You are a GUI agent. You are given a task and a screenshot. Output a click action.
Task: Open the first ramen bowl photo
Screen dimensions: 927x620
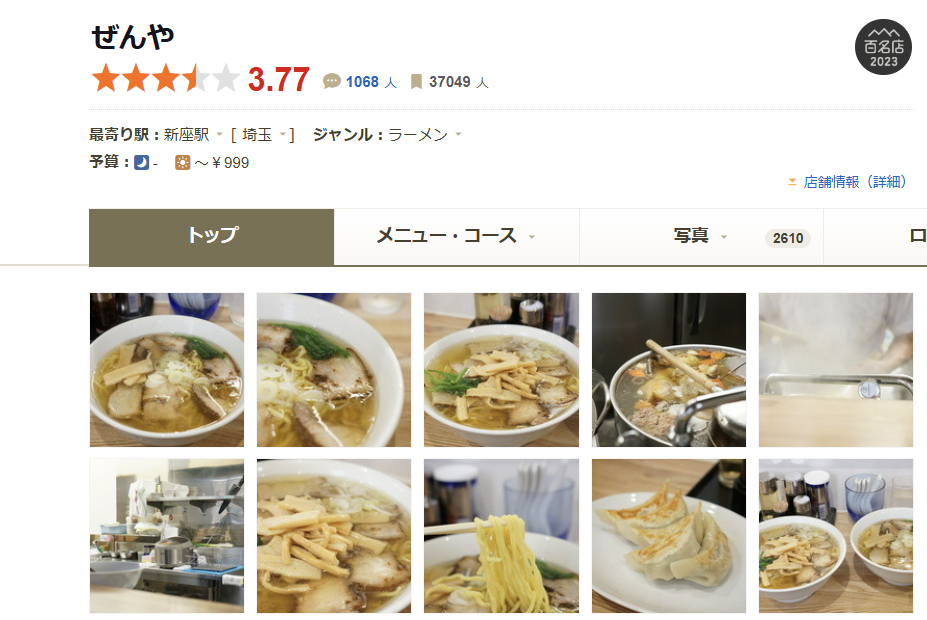click(x=167, y=370)
